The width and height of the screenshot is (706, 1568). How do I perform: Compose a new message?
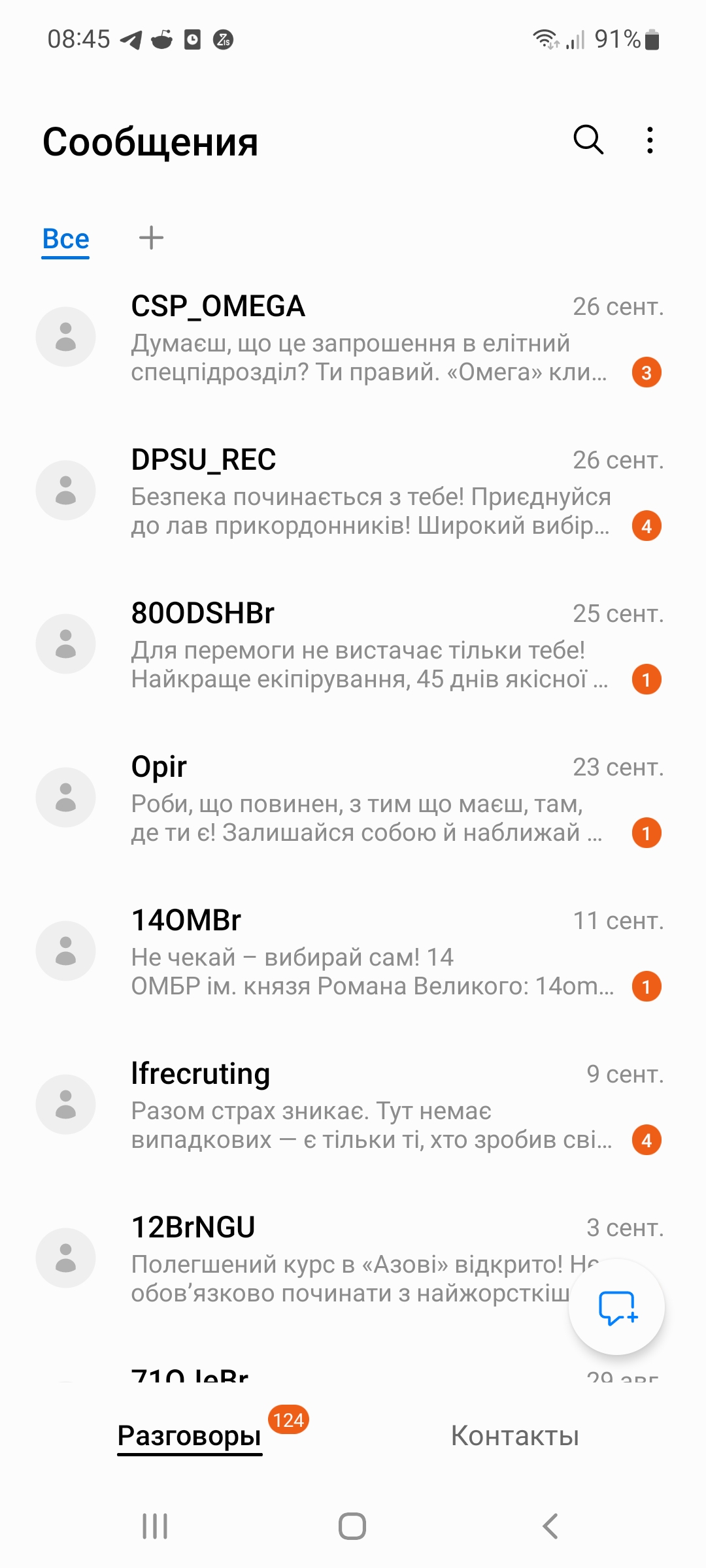click(616, 1307)
